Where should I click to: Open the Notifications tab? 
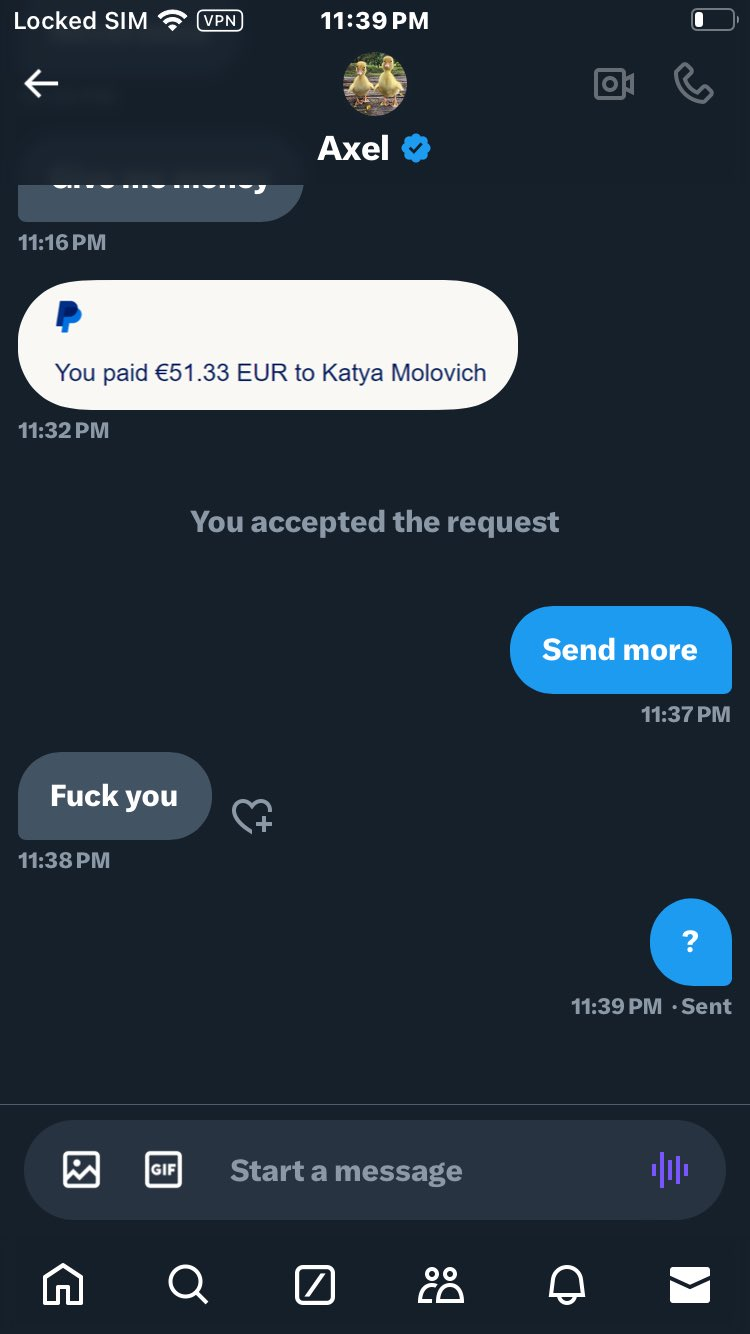pos(566,1285)
